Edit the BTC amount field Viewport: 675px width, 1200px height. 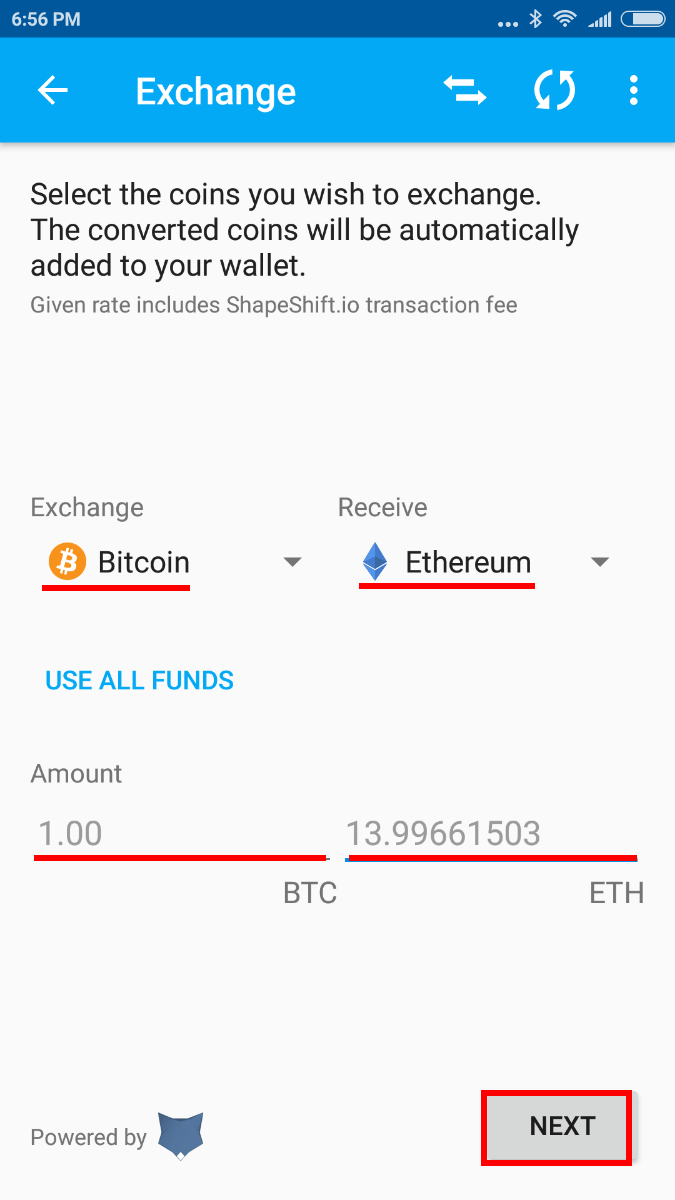[x=180, y=834]
